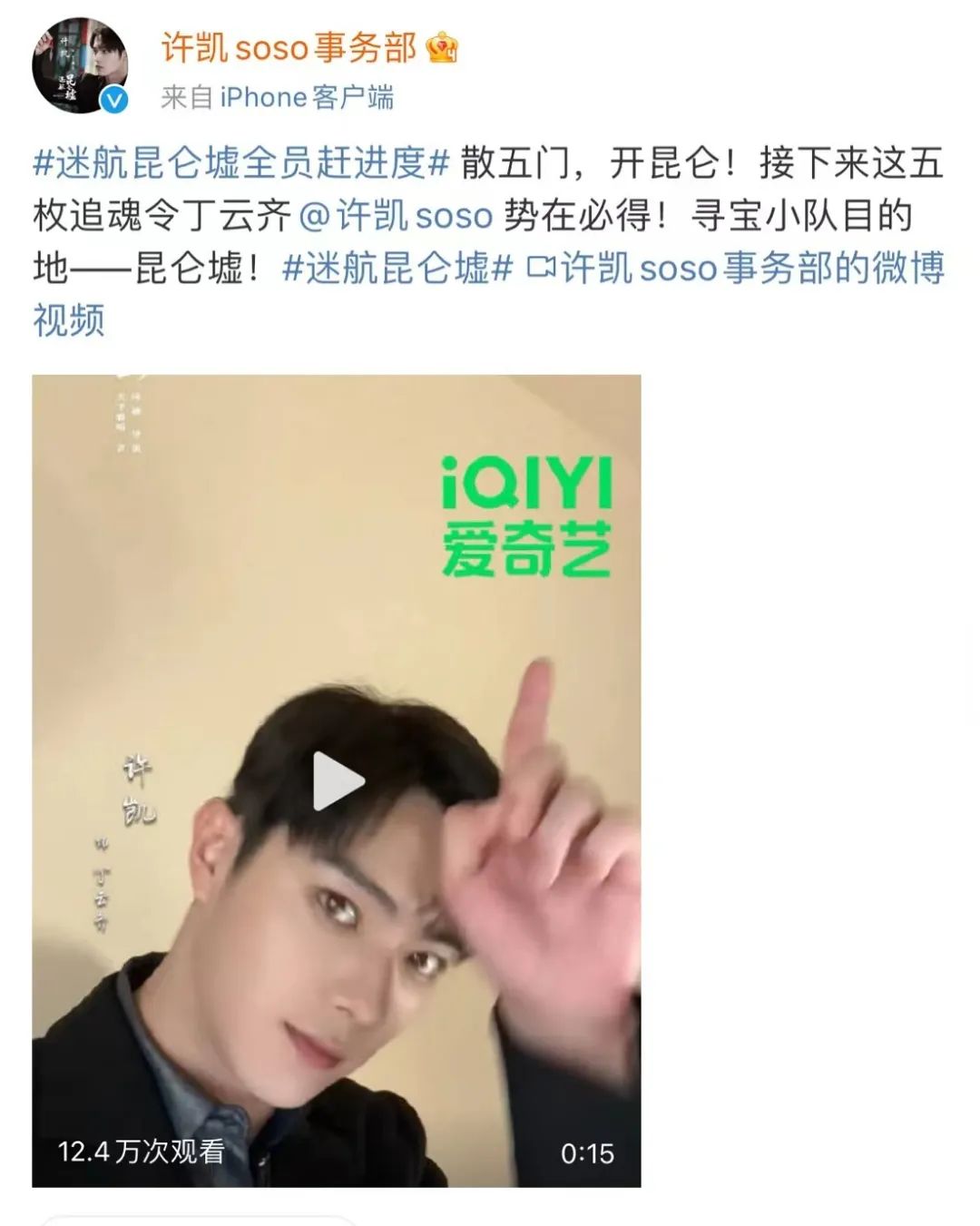Image resolution: width=980 pixels, height=1226 pixels.
Task: Play the 0:15 video
Action: coord(337,780)
